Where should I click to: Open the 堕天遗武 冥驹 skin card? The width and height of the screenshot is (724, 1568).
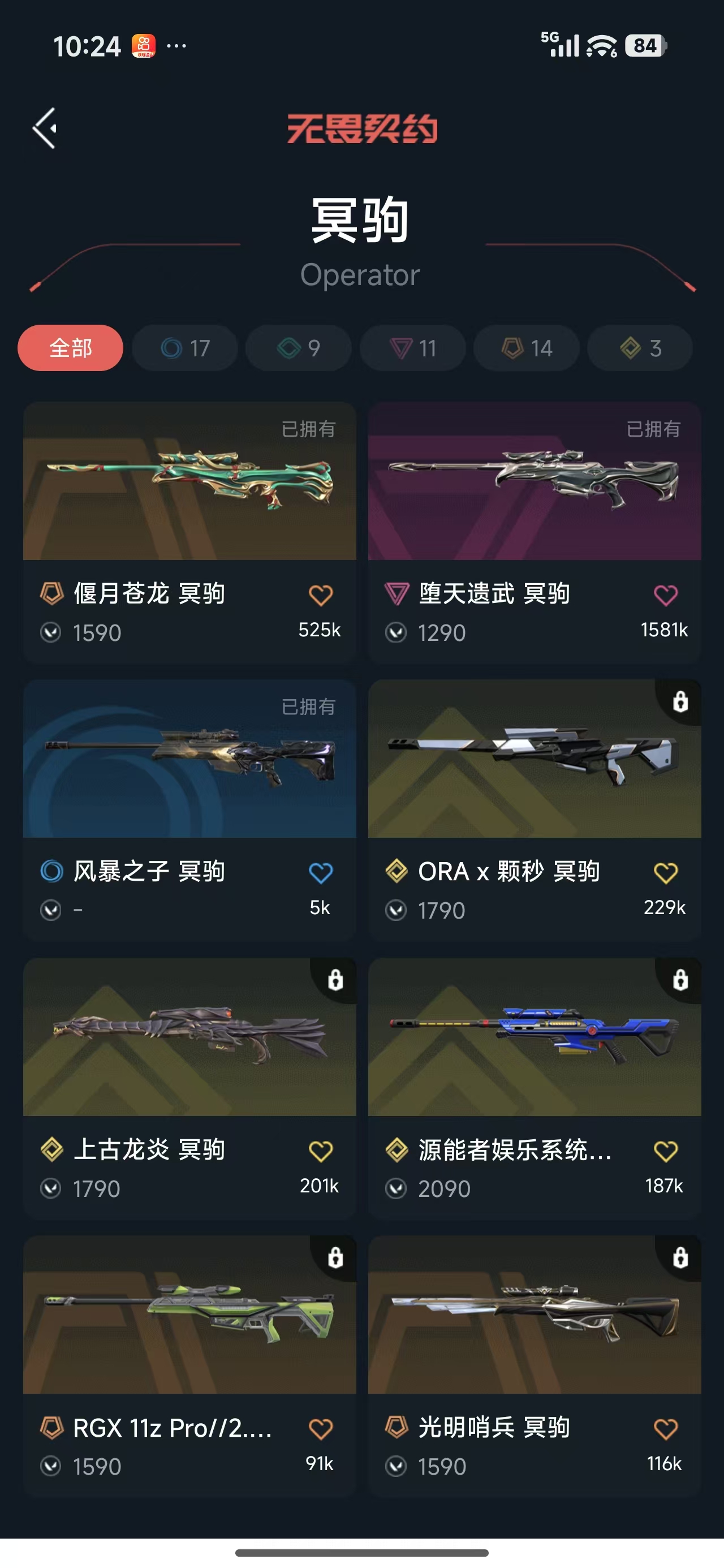(x=535, y=532)
